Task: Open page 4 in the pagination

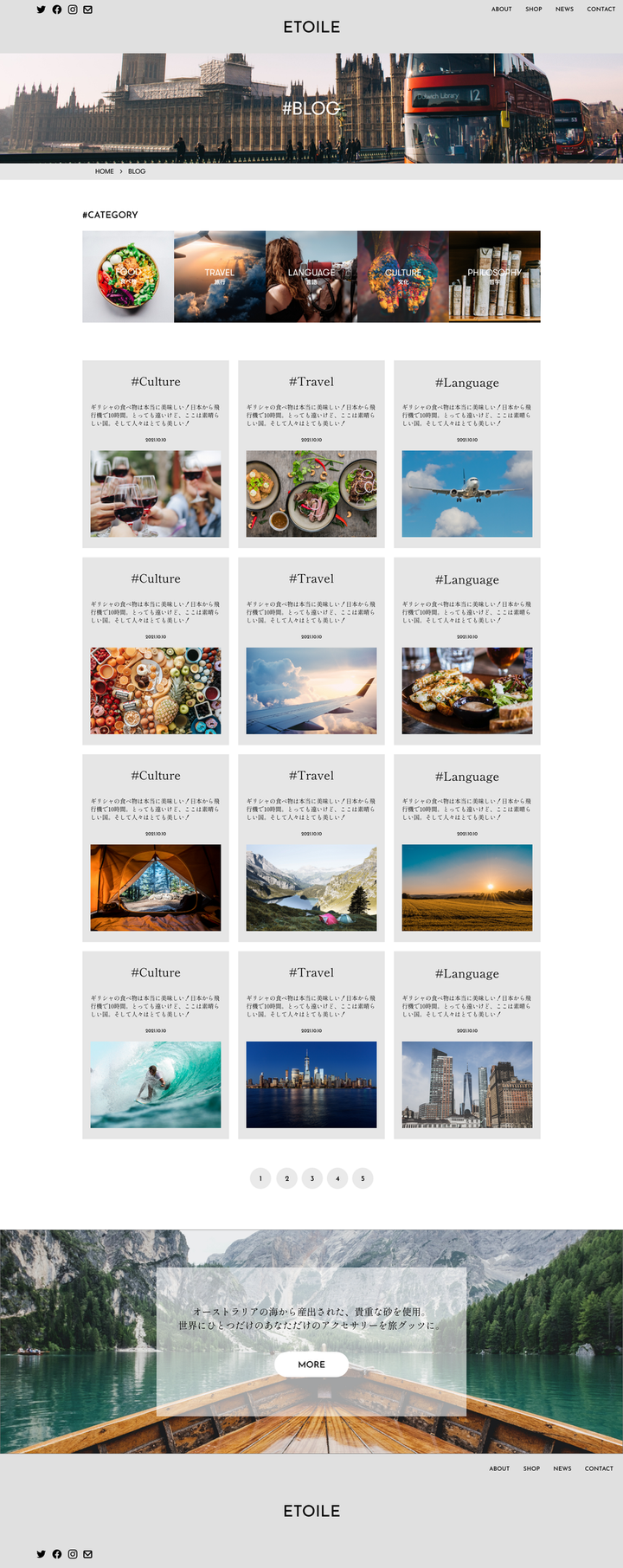Action: [x=337, y=1178]
